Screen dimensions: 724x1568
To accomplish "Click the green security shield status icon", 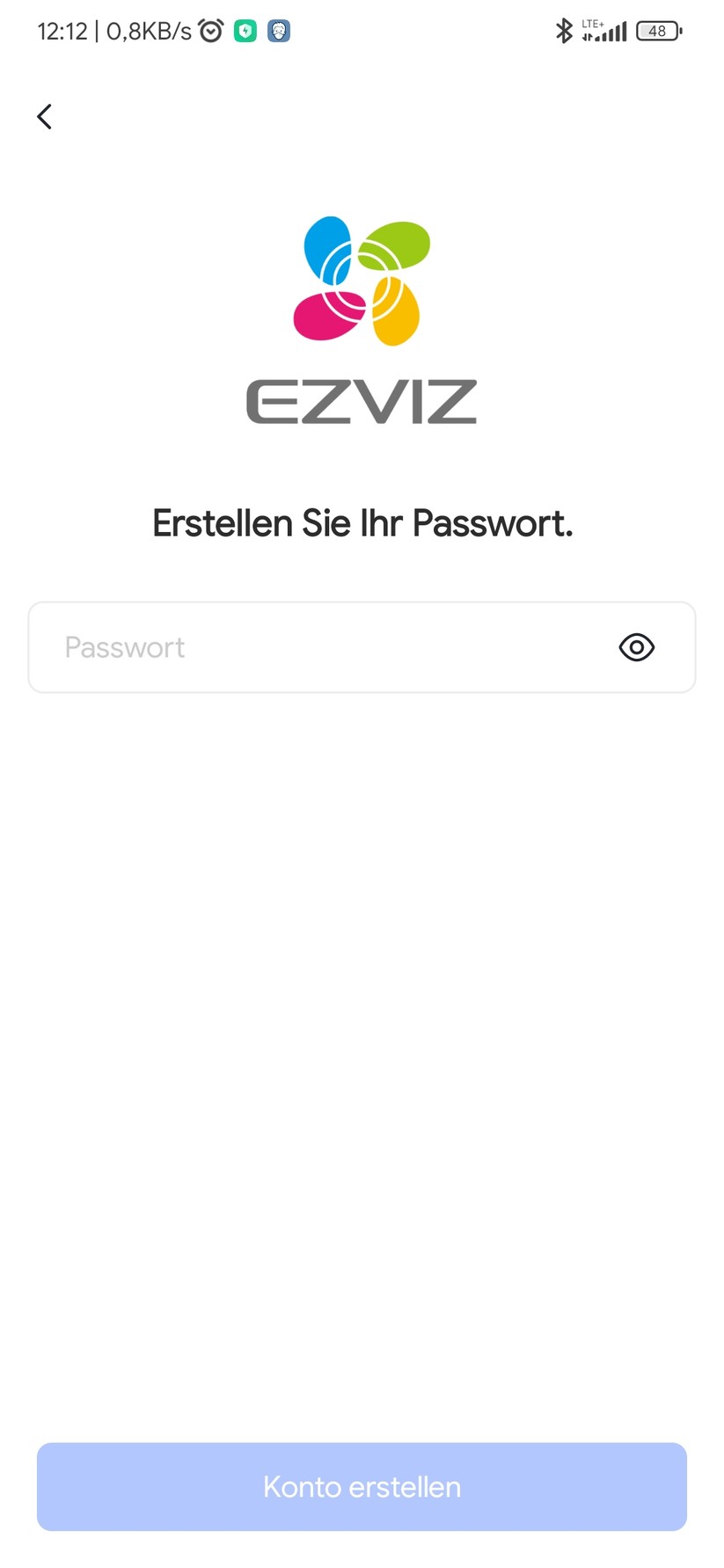I will 245,30.
